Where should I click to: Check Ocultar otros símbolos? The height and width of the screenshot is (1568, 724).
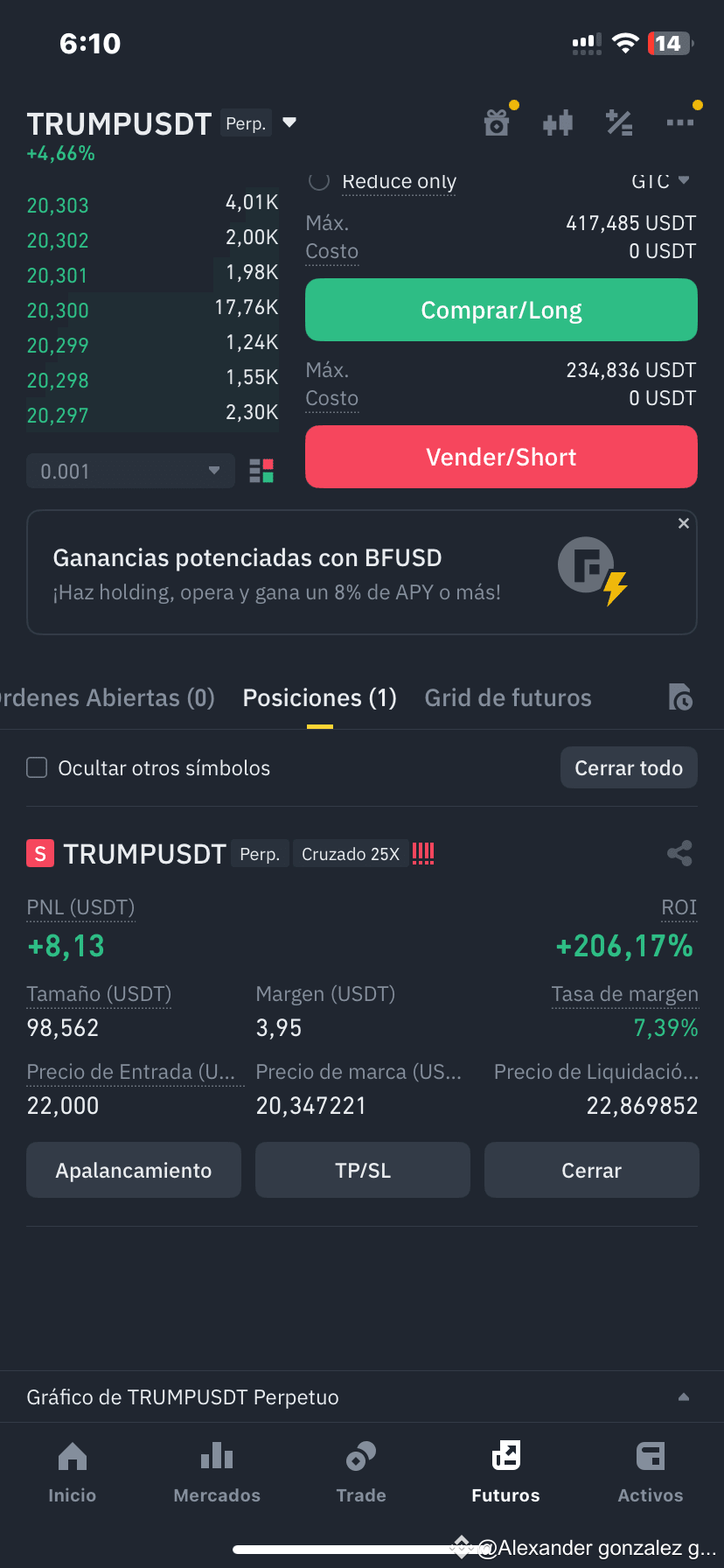coord(37,767)
